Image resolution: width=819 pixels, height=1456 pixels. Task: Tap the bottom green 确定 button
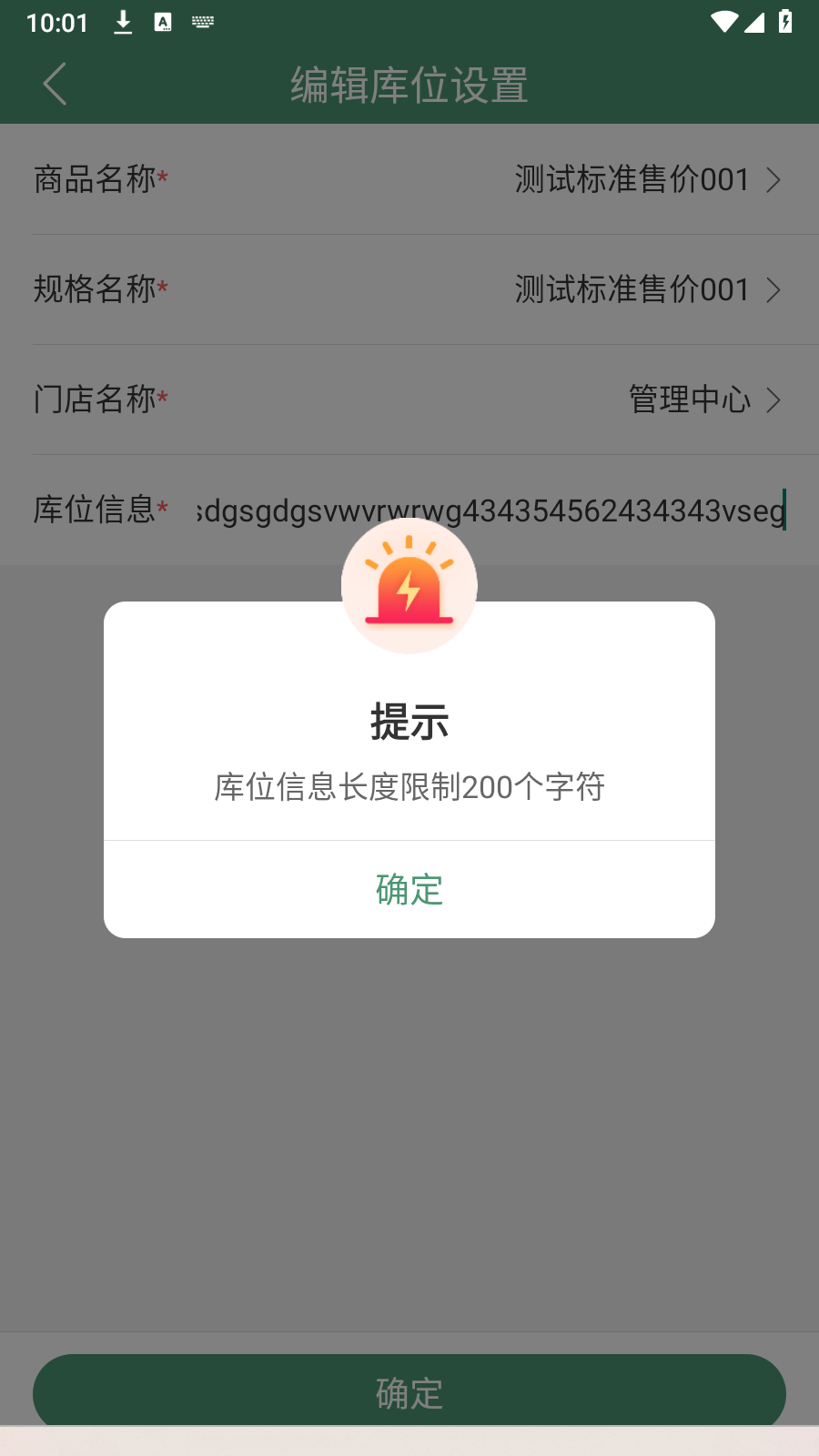pos(409,1392)
